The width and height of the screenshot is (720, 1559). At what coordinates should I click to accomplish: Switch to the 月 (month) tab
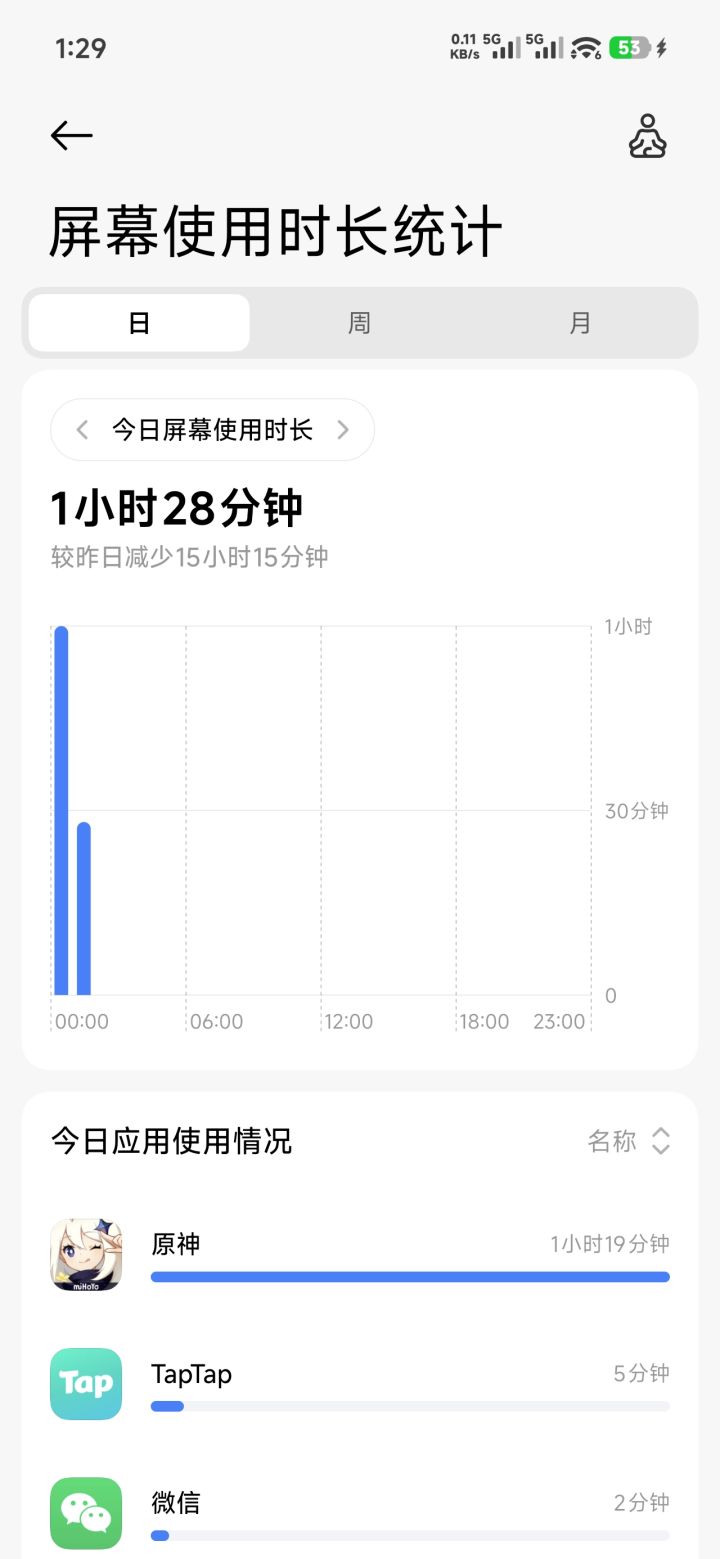click(581, 323)
